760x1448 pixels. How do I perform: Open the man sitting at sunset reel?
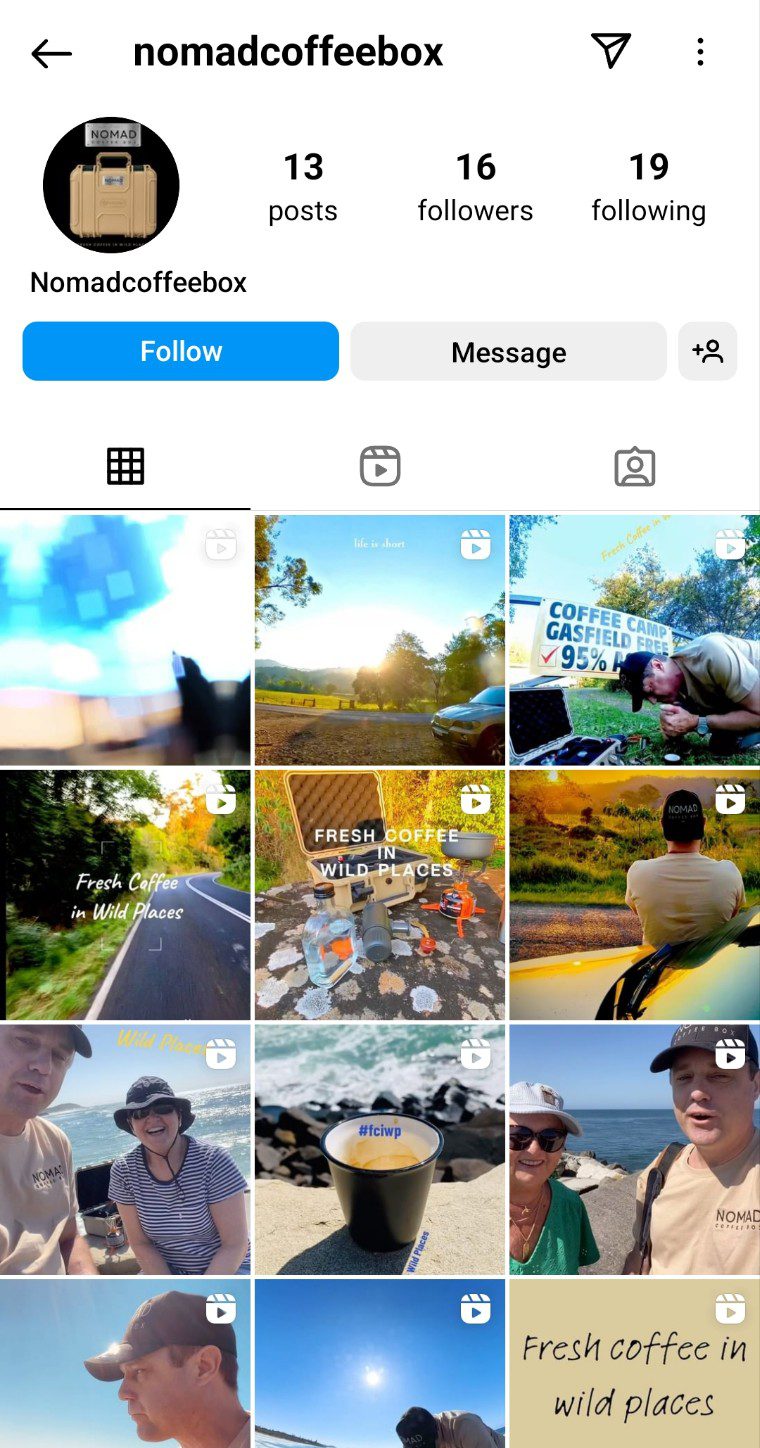point(634,895)
